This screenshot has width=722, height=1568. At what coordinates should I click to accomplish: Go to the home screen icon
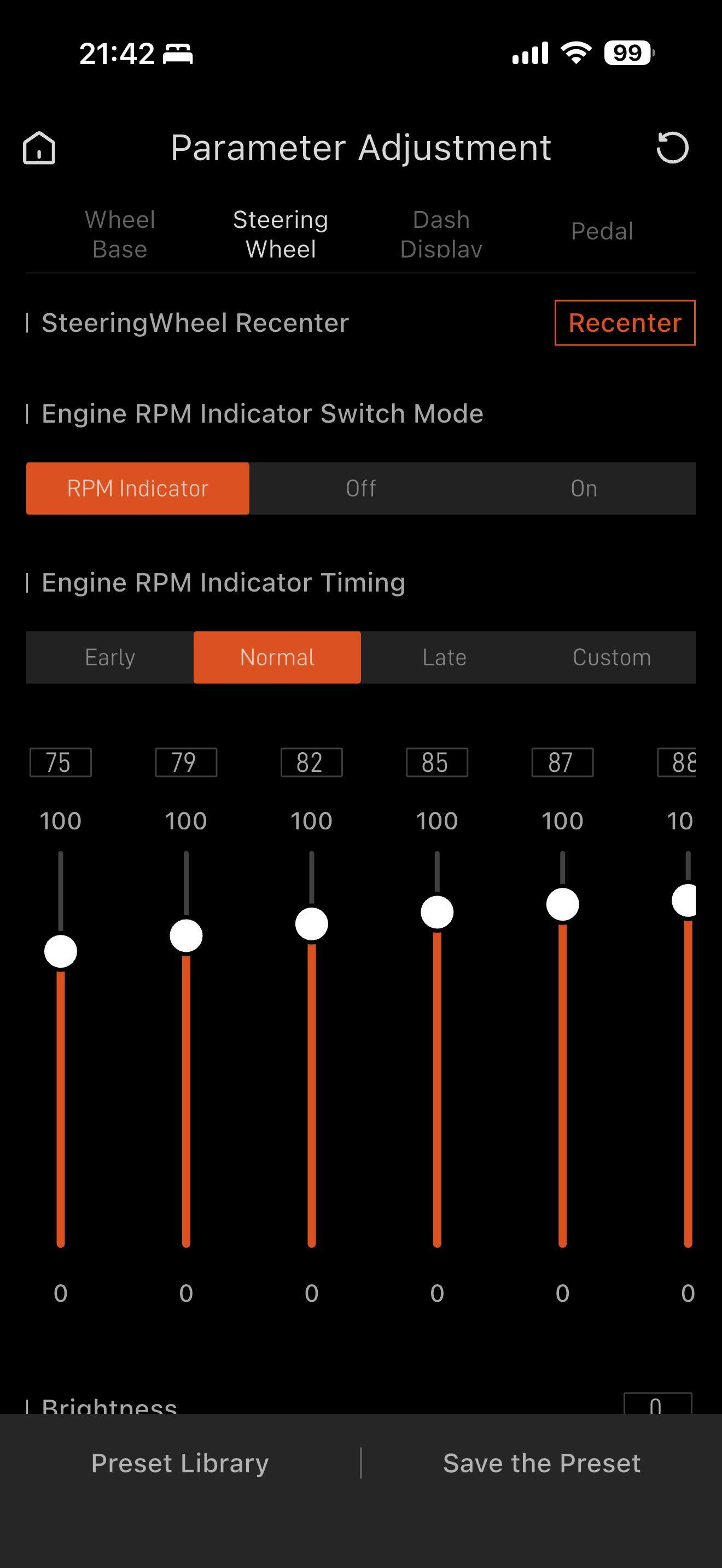(39, 148)
